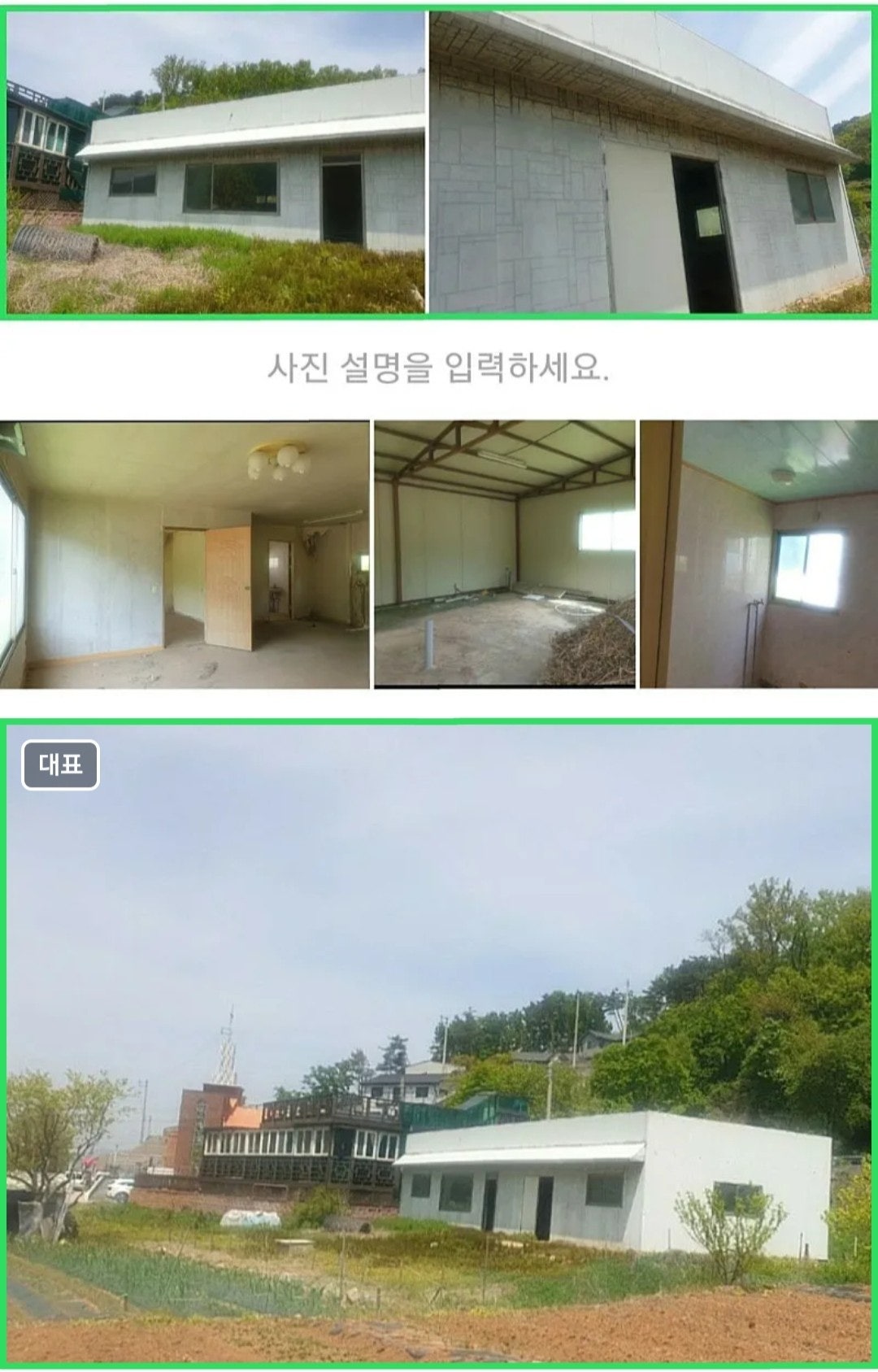Select the building front exterior photo with grass
The image size is (878, 1372).
click(x=215, y=163)
